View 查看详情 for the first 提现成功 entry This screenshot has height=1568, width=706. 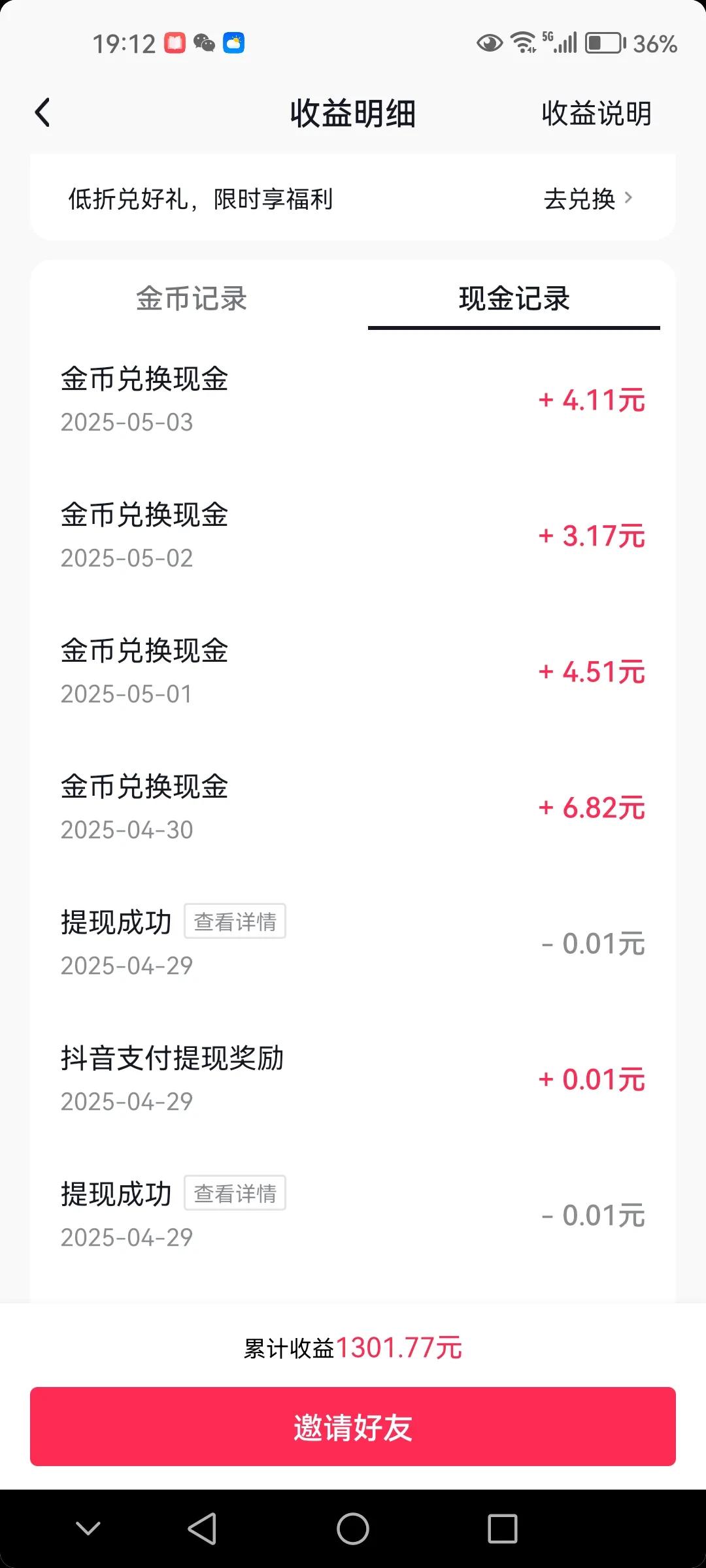(235, 921)
